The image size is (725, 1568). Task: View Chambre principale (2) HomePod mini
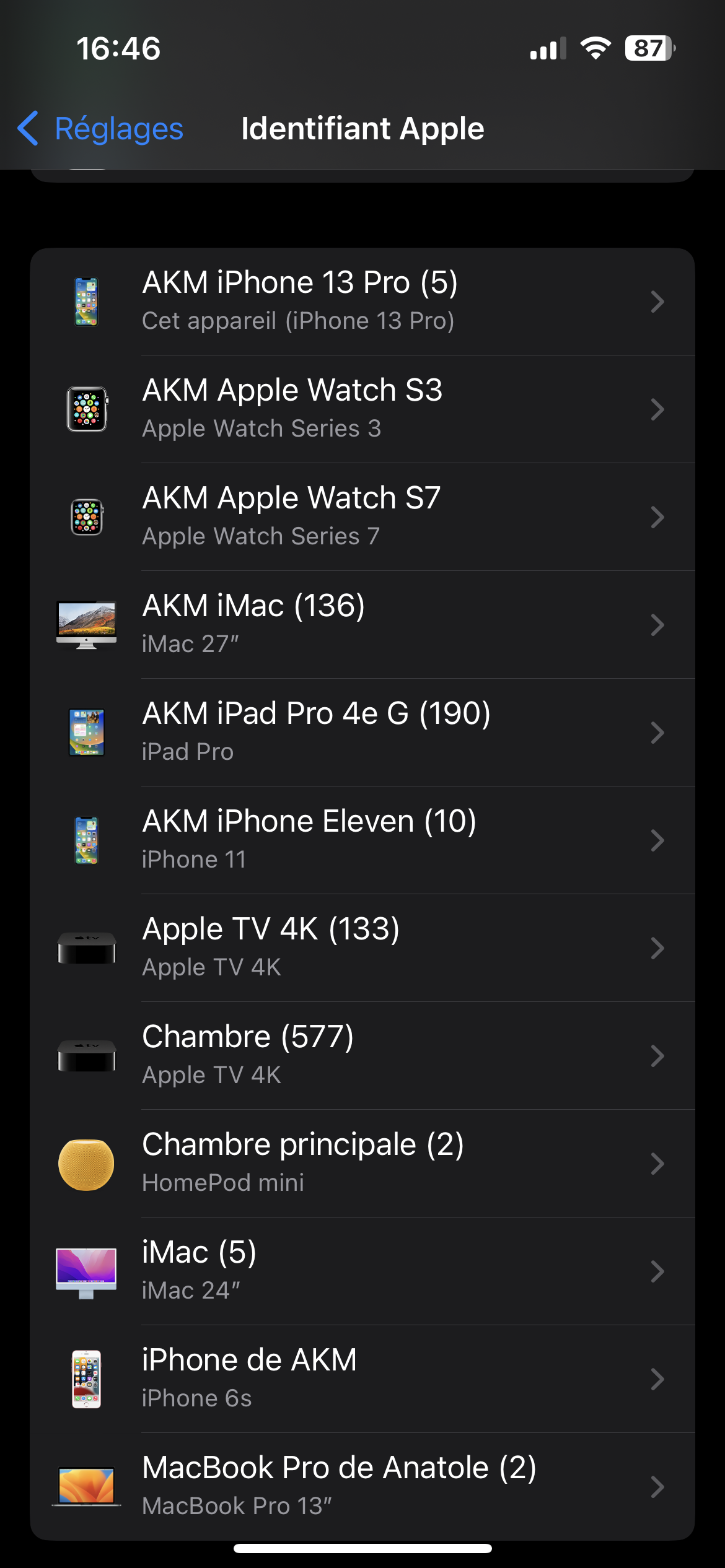[362, 1164]
